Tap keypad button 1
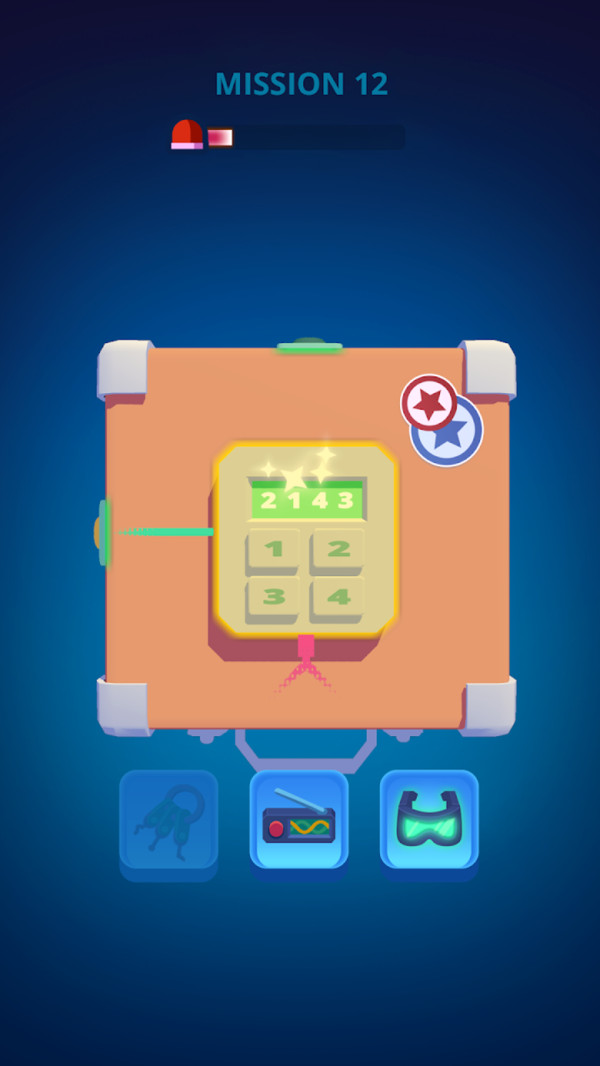Viewport: 600px width, 1066px height. [274, 549]
